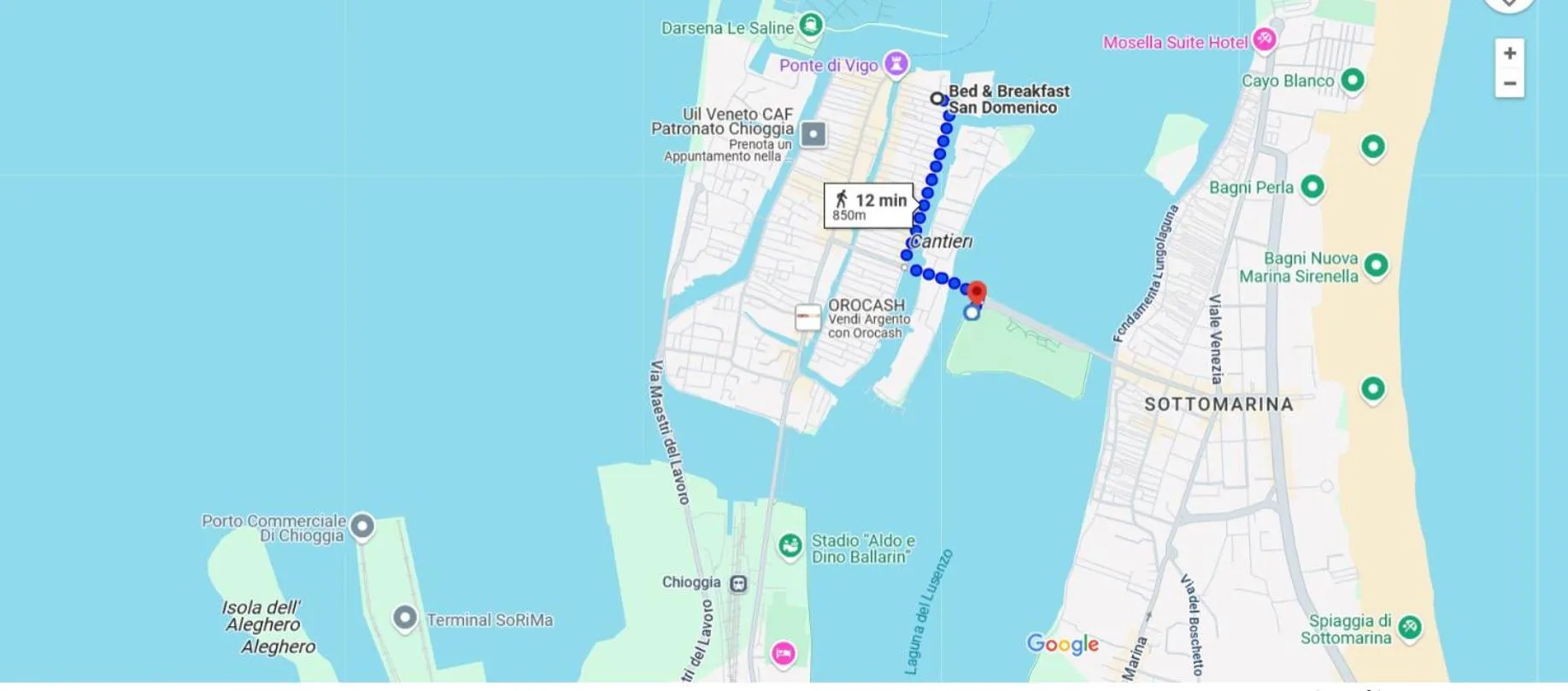Select Bagni Nuova Marina Sirenella pin
This screenshot has height=691, width=1568.
[x=1375, y=264]
